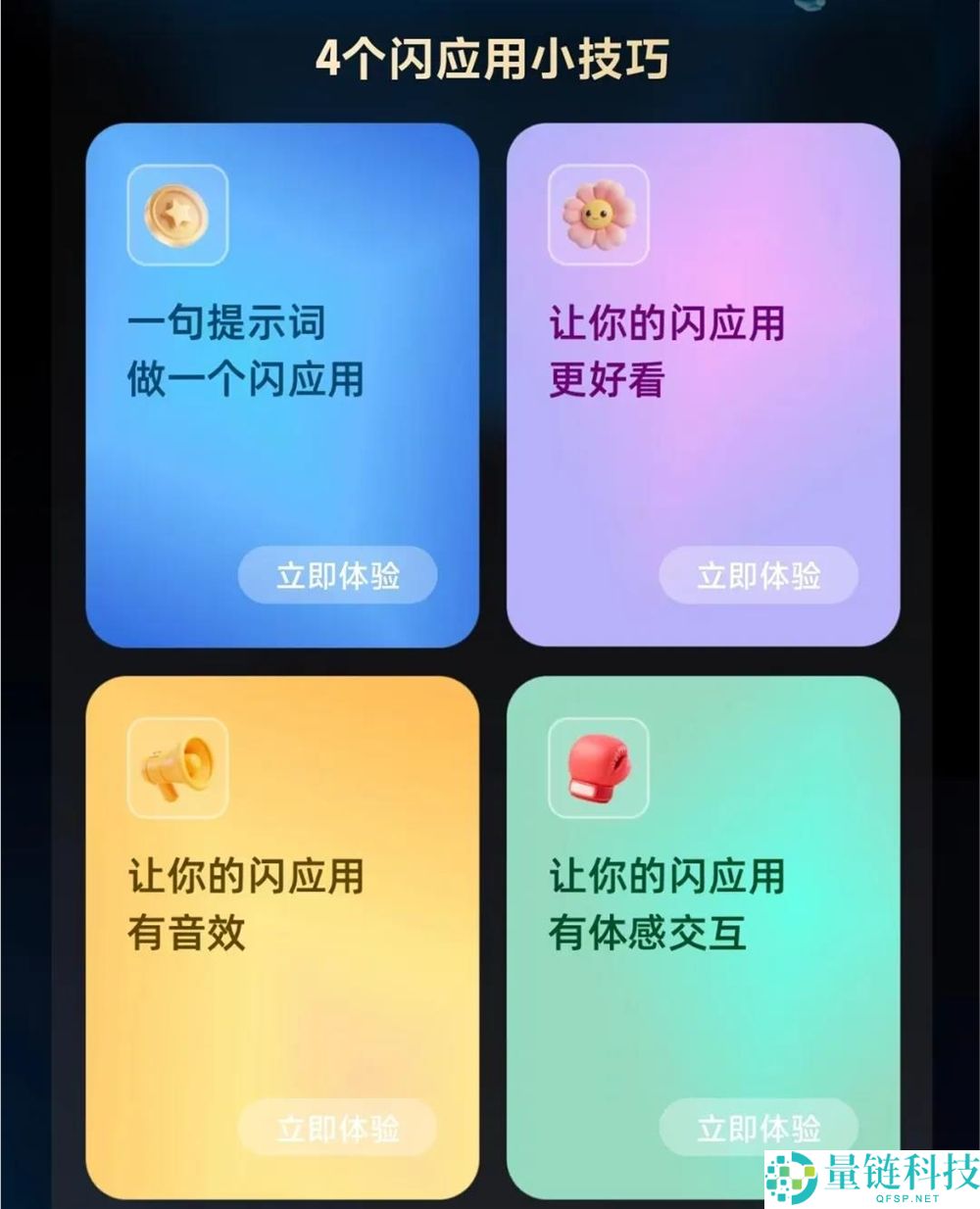The image size is (980, 1209).
Task: Click the green card's icon tile
Action: tap(598, 769)
